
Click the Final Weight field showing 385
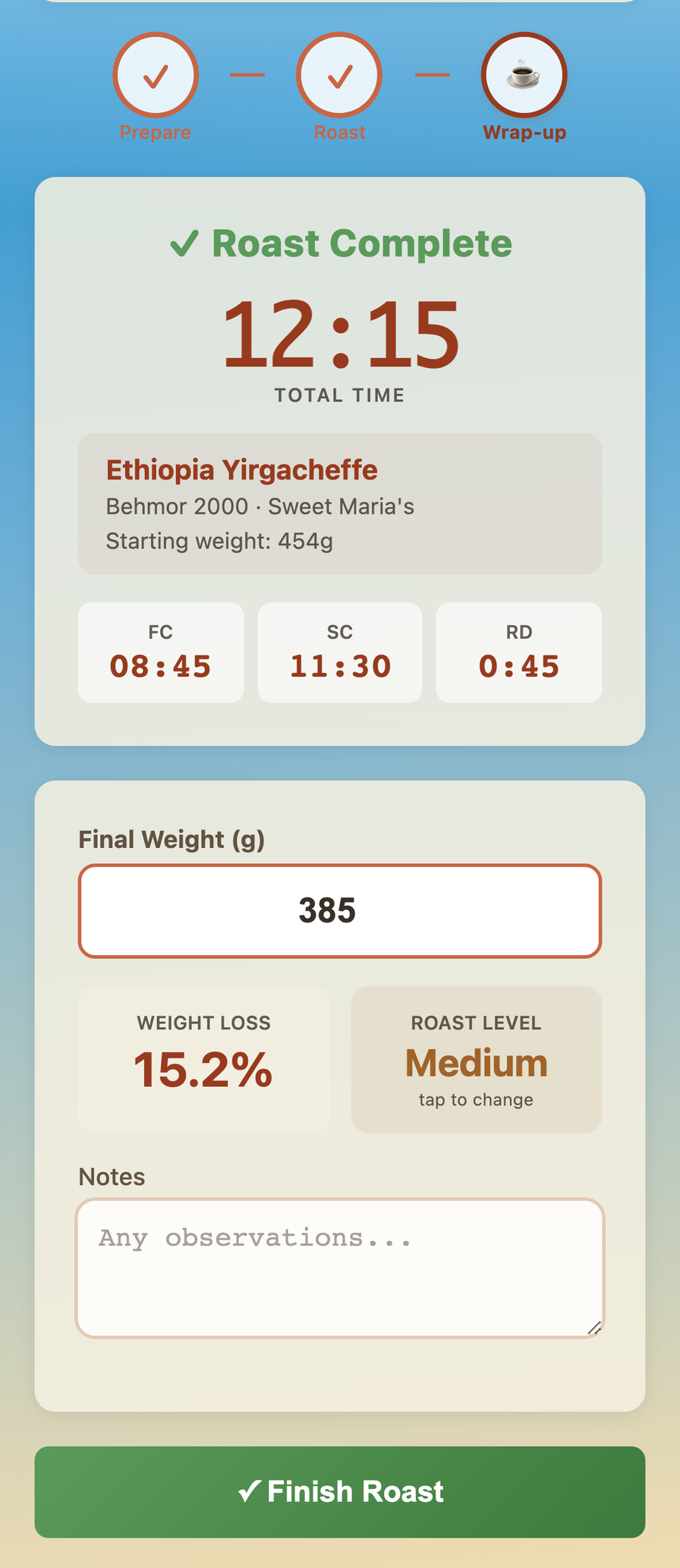click(340, 910)
